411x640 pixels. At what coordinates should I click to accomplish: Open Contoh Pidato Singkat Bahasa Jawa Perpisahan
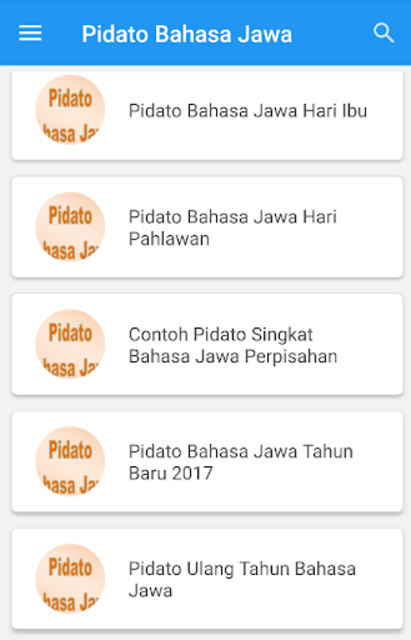tap(207, 344)
